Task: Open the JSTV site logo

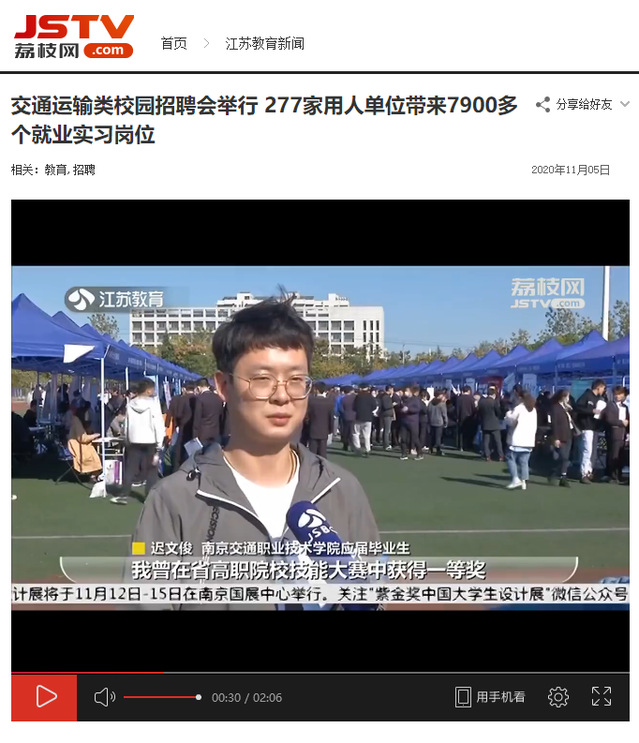Action: 73,35
